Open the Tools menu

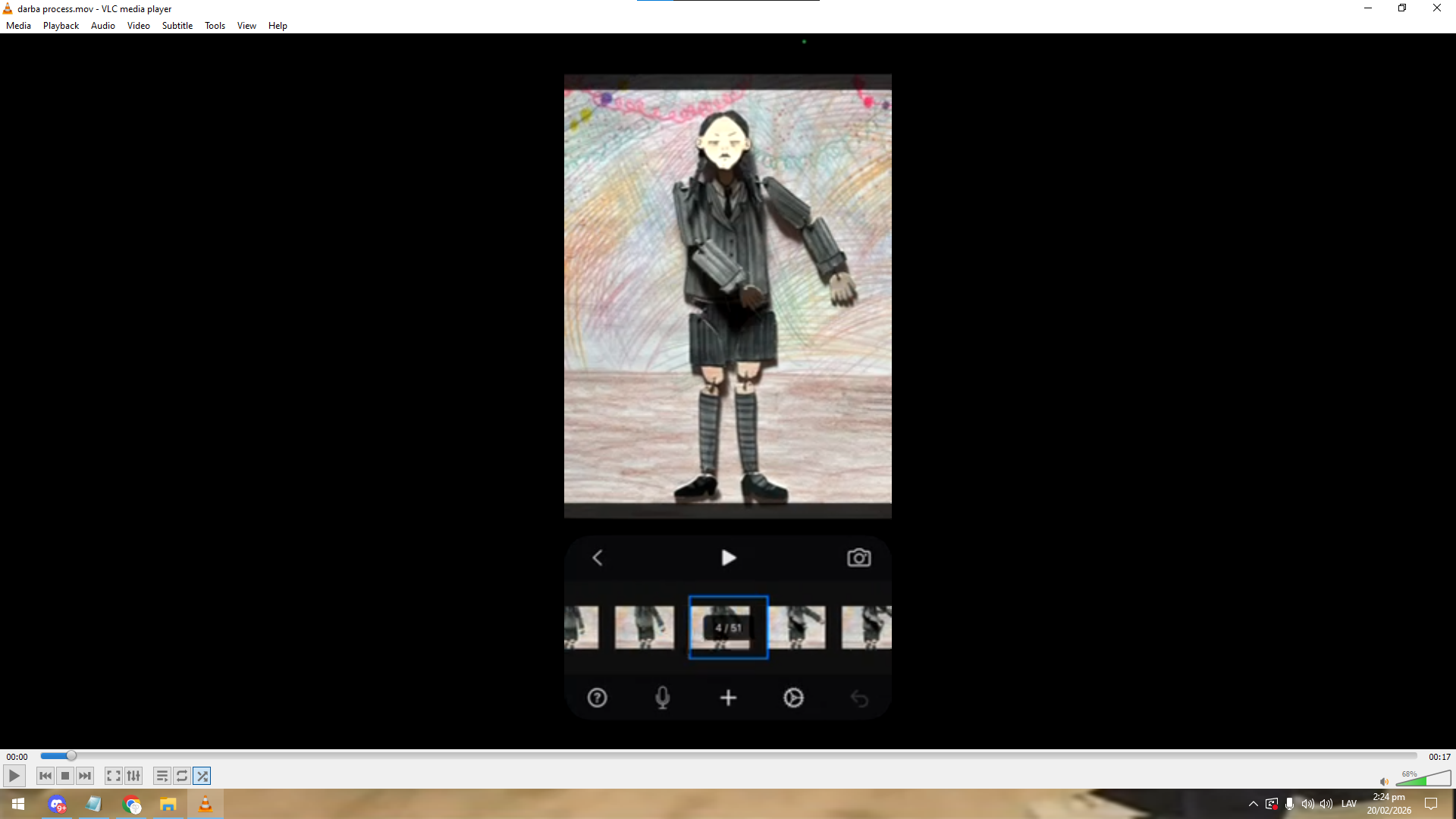click(215, 26)
